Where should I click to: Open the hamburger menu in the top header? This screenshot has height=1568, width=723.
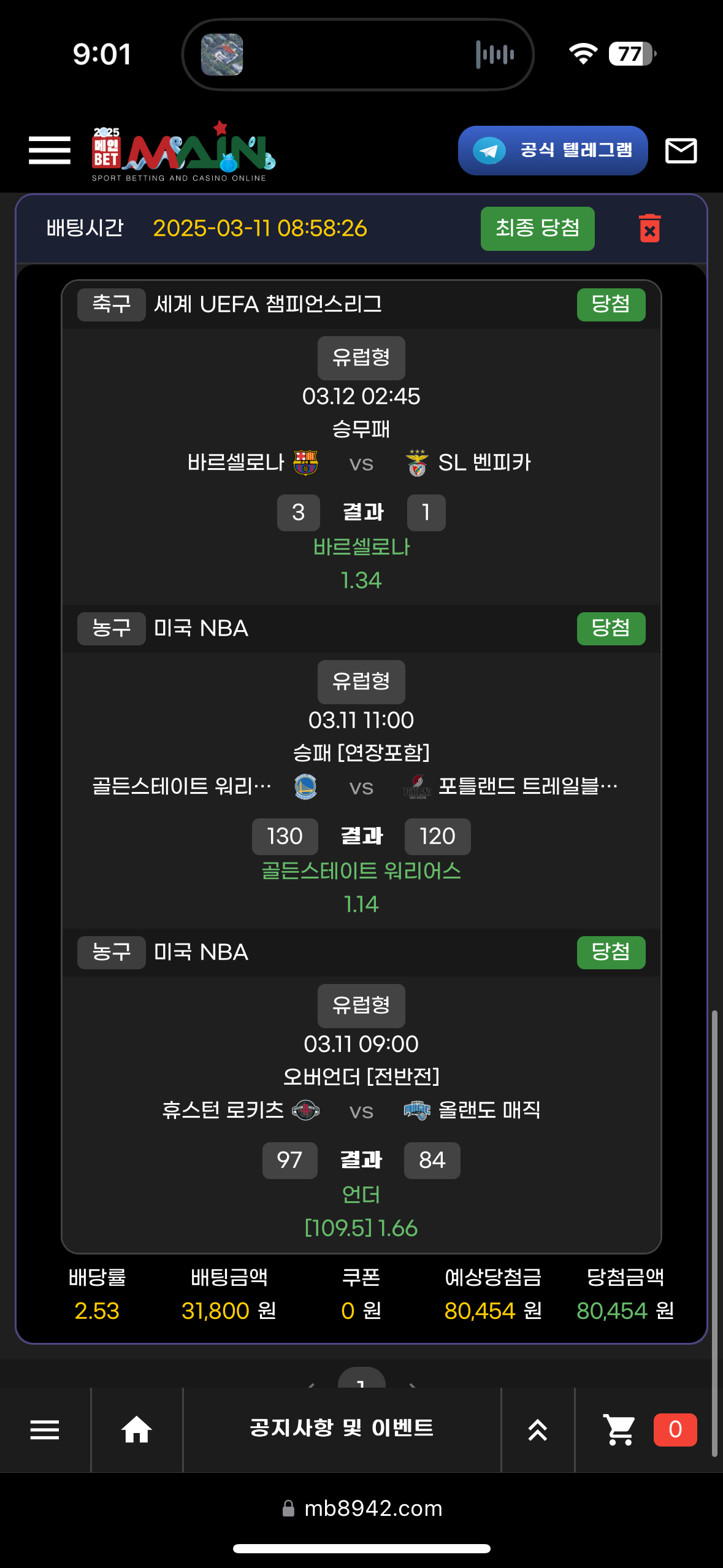(x=49, y=150)
